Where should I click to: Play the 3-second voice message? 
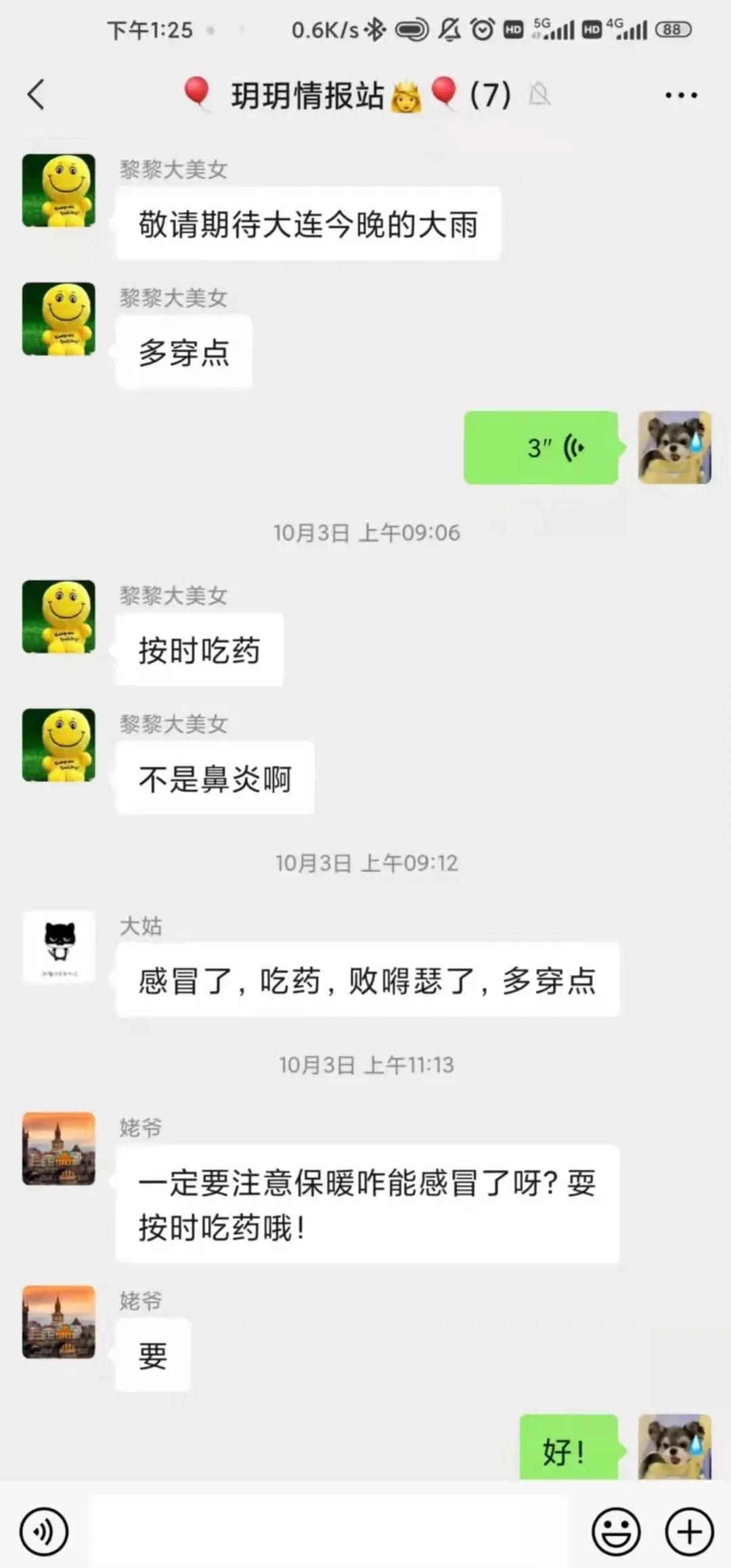coord(540,447)
